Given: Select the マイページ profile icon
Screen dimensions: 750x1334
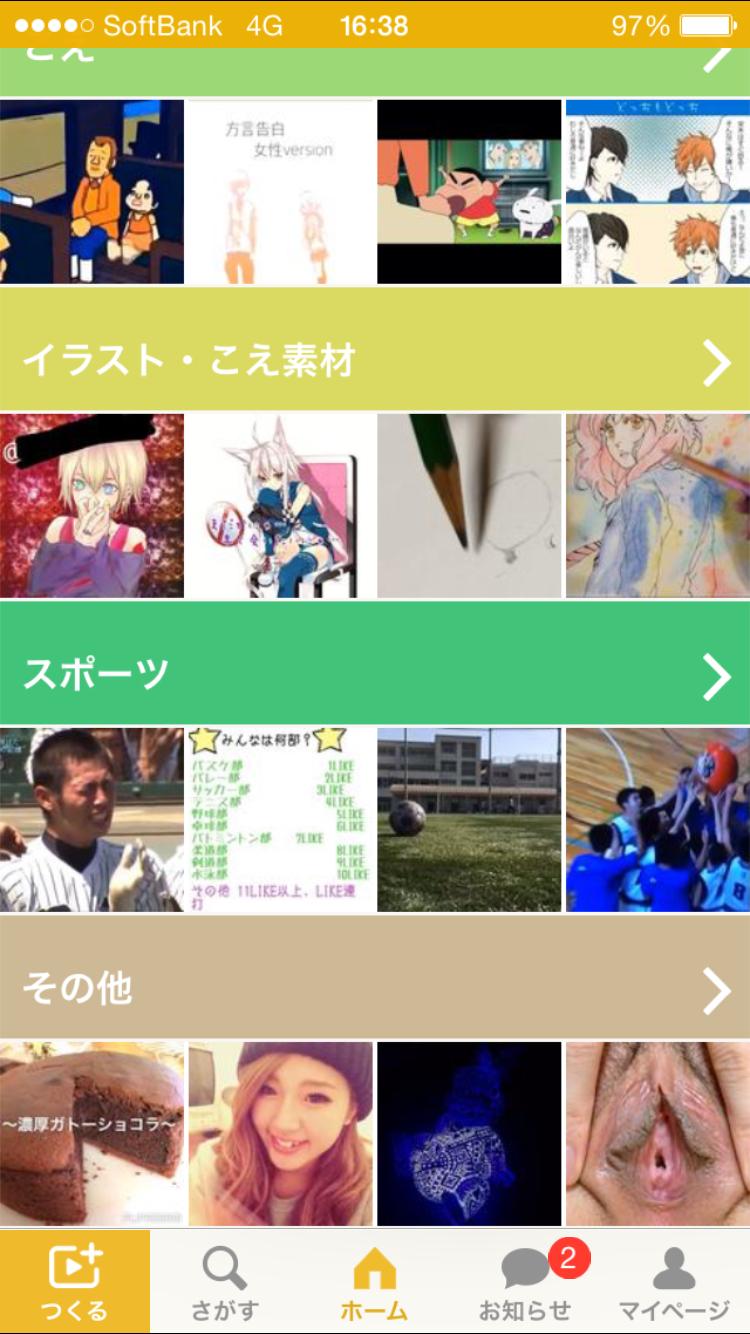Looking at the screenshot, I should pos(675,1280).
